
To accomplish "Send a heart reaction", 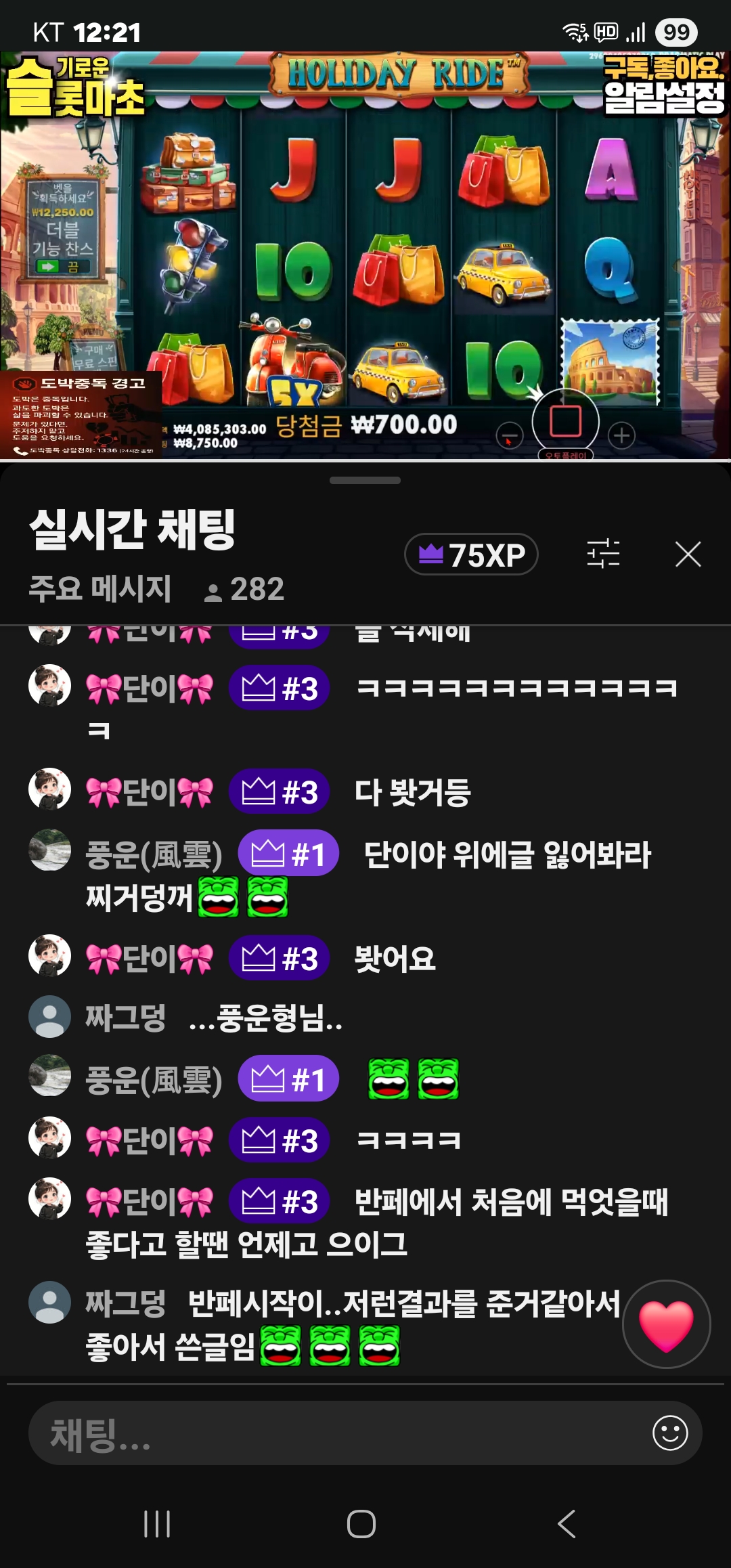I will pos(666,1324).
